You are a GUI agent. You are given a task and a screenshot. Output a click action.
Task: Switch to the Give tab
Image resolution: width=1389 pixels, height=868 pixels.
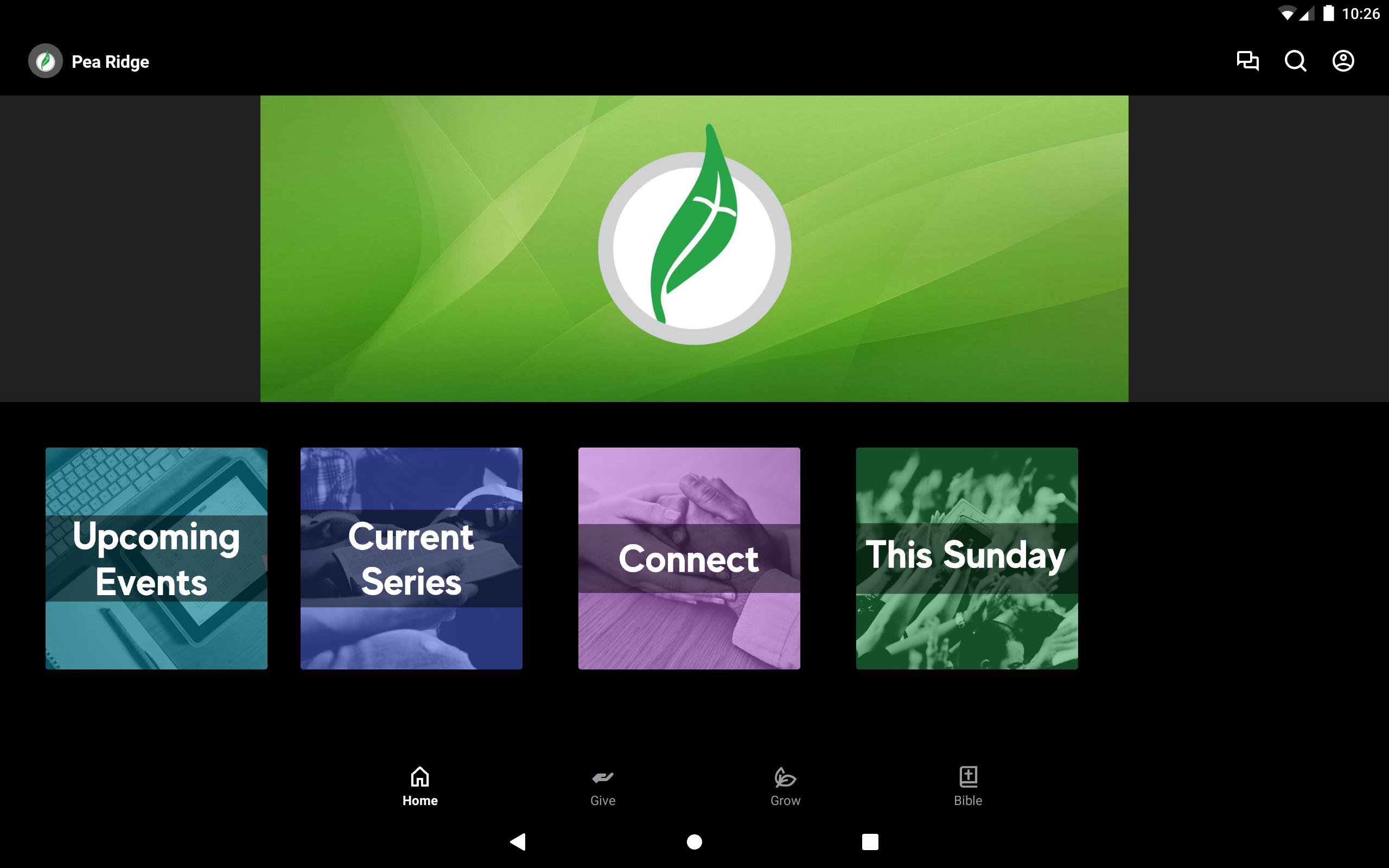pos(603,787)
